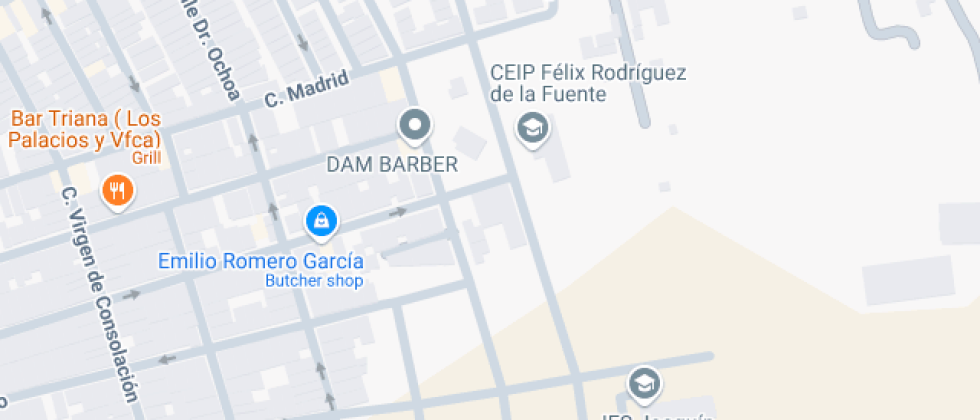
Task: Select the DAM BARBER map marker
Action: coord(414,127)
